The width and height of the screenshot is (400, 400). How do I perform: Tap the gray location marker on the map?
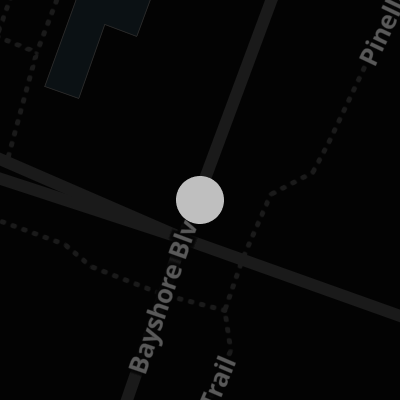click(x=200, y=200)
